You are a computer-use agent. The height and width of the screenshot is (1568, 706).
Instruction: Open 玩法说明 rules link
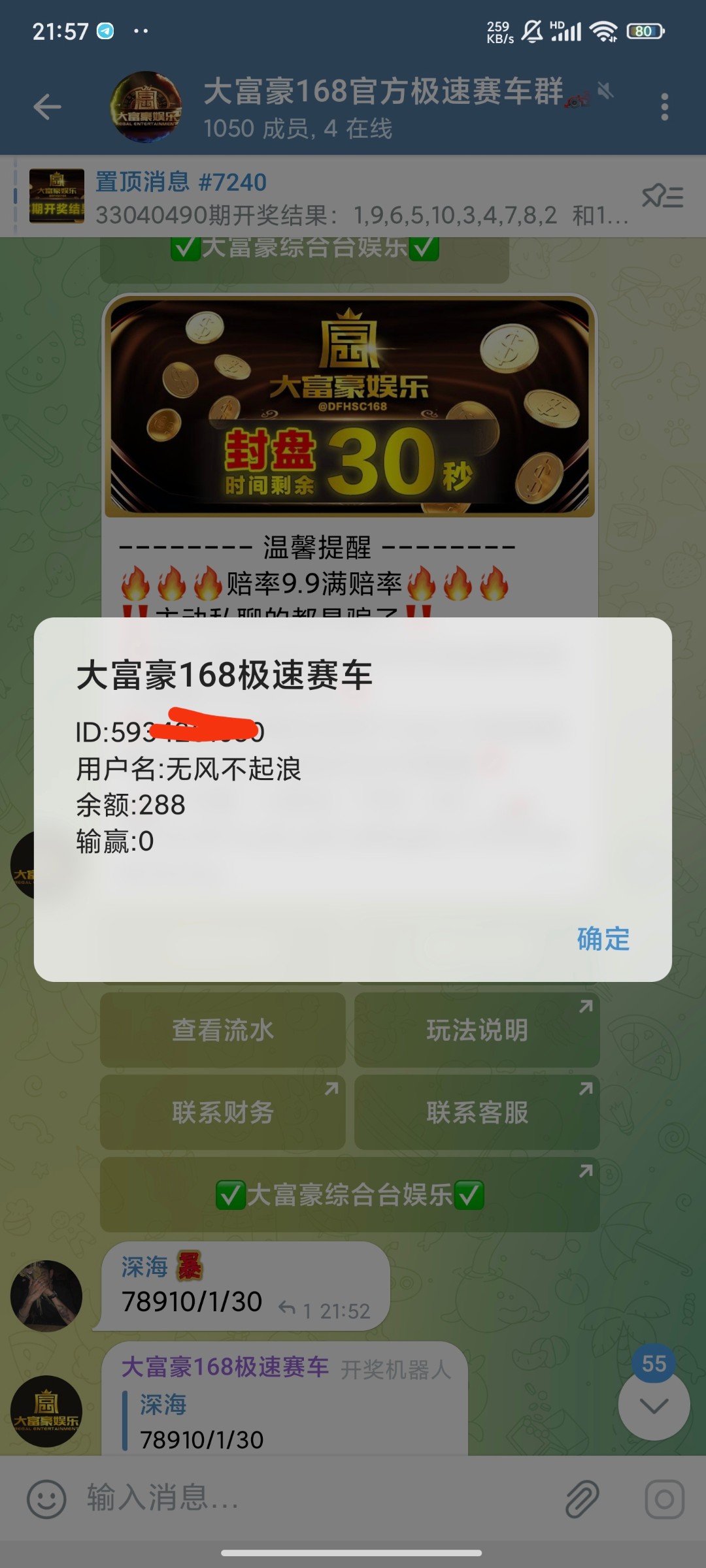(x=477, y=1030)
